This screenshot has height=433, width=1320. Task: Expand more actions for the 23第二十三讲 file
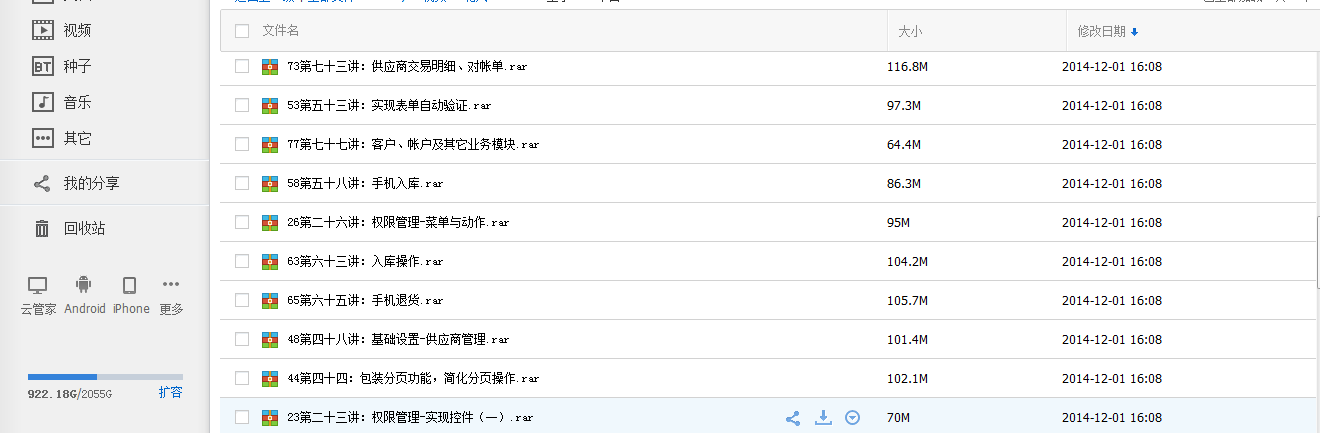tap(852, 418)
